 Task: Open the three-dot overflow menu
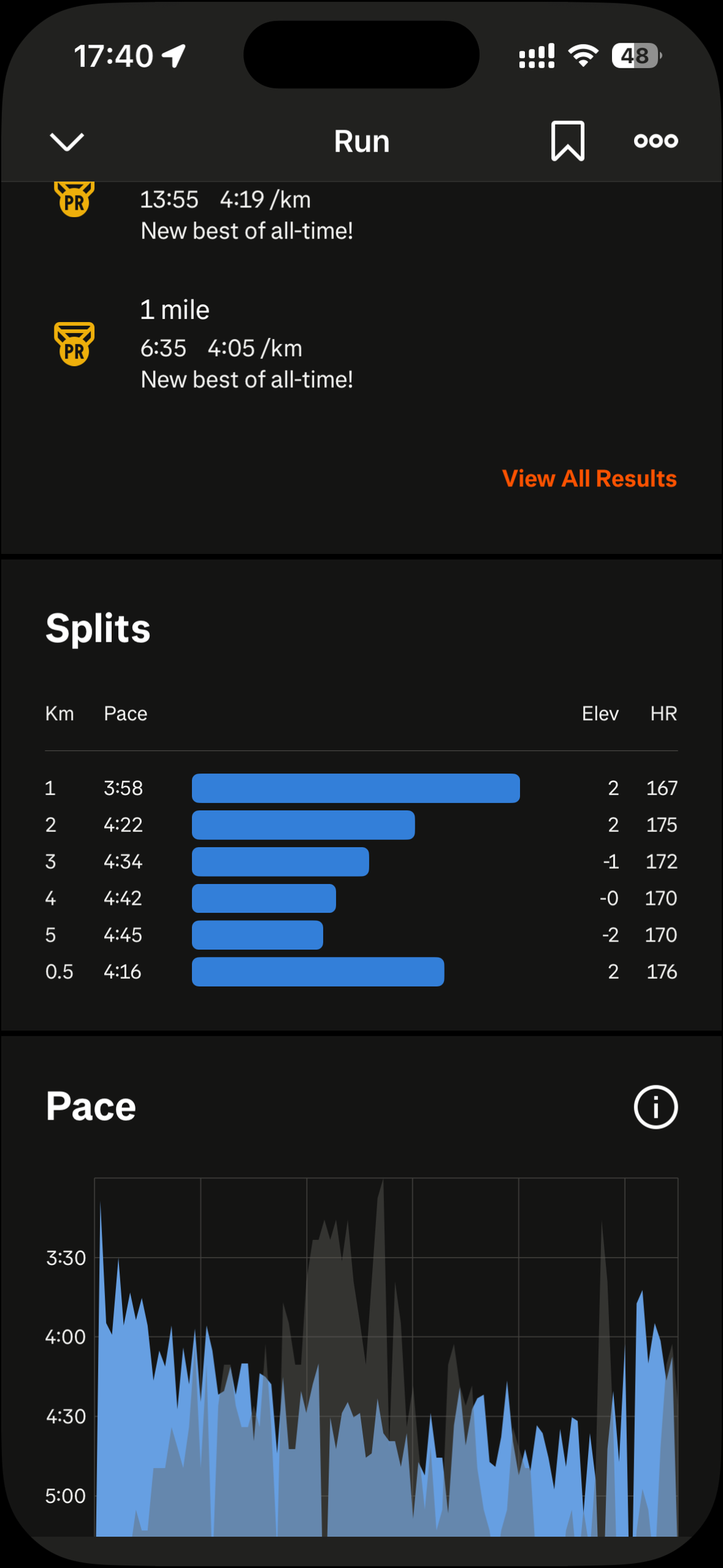point(655,141)
